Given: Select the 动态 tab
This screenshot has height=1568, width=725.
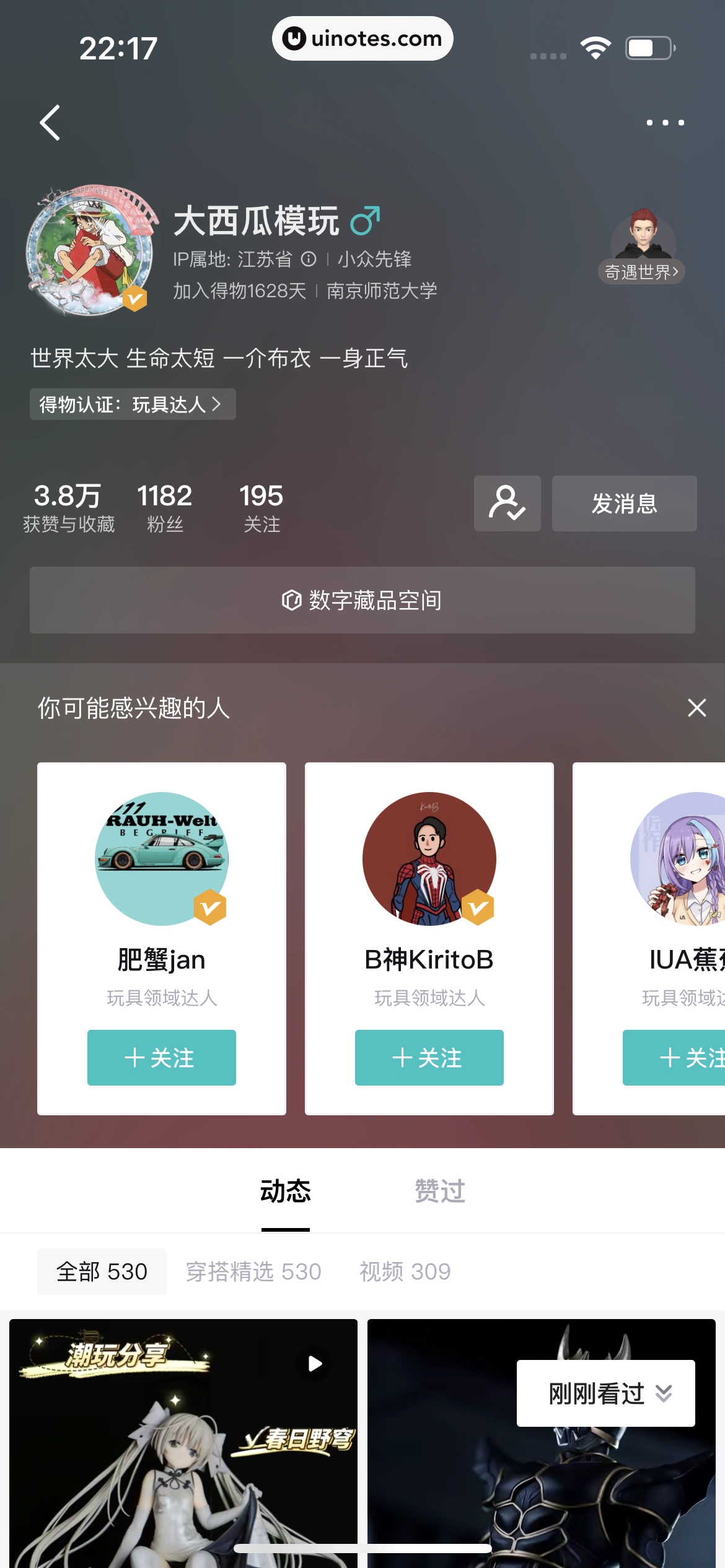Looking at the screenshot, I should tap(285, 1191).
